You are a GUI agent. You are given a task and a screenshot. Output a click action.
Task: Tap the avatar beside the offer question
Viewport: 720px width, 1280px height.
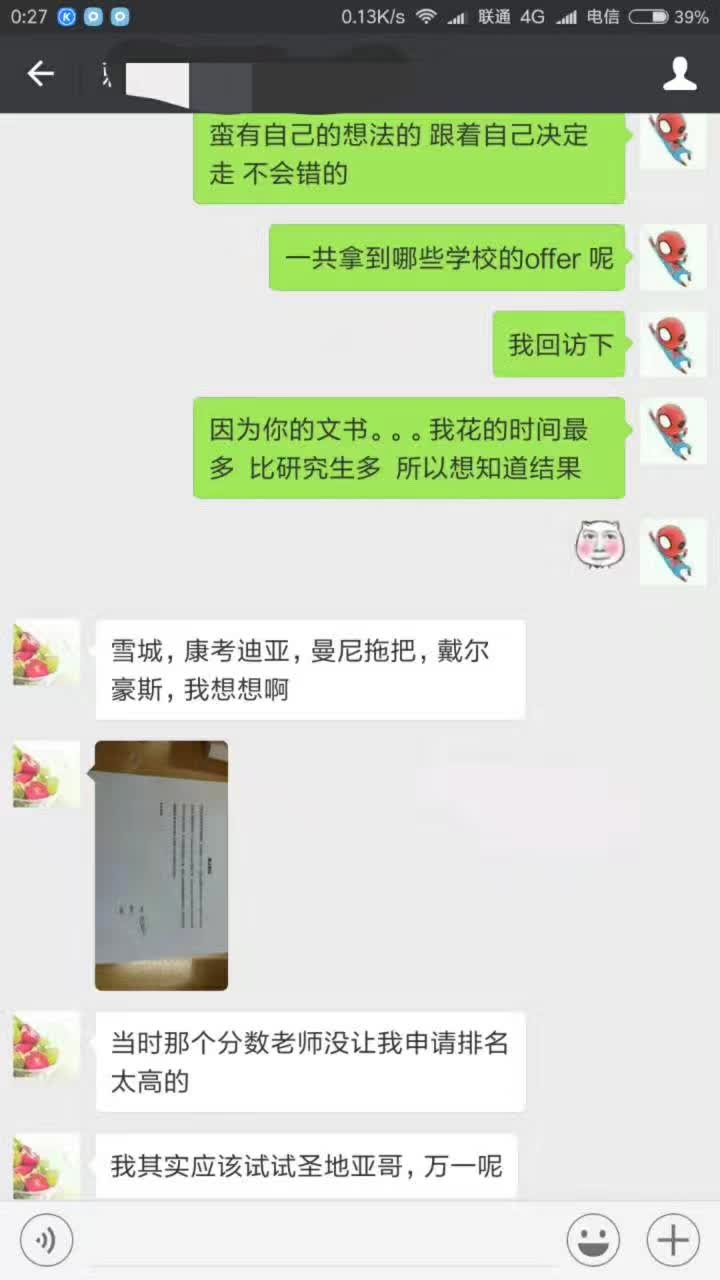click(x=672, y=257)
